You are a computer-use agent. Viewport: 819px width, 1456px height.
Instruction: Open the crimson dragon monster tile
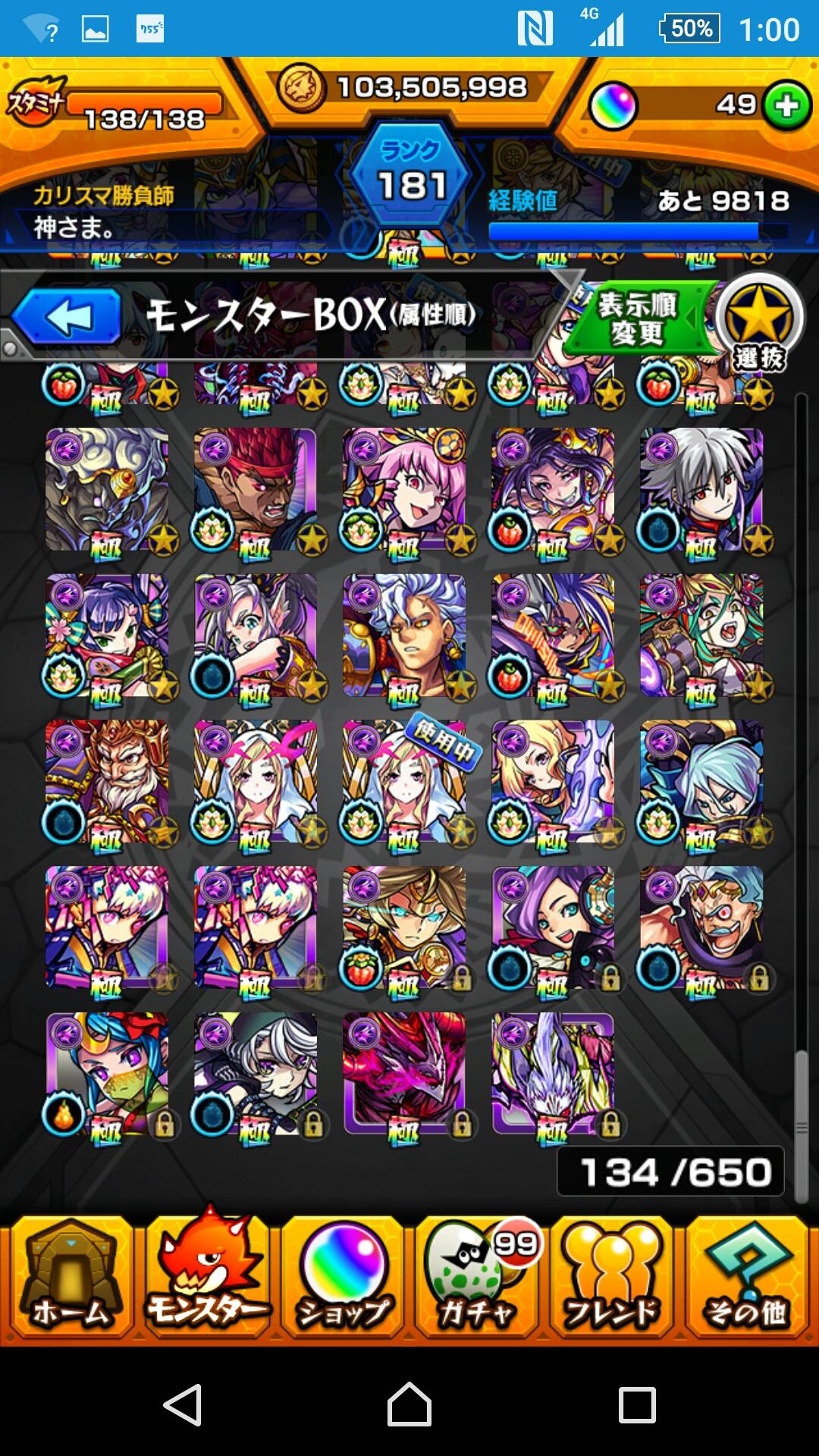coord(405,1073)
